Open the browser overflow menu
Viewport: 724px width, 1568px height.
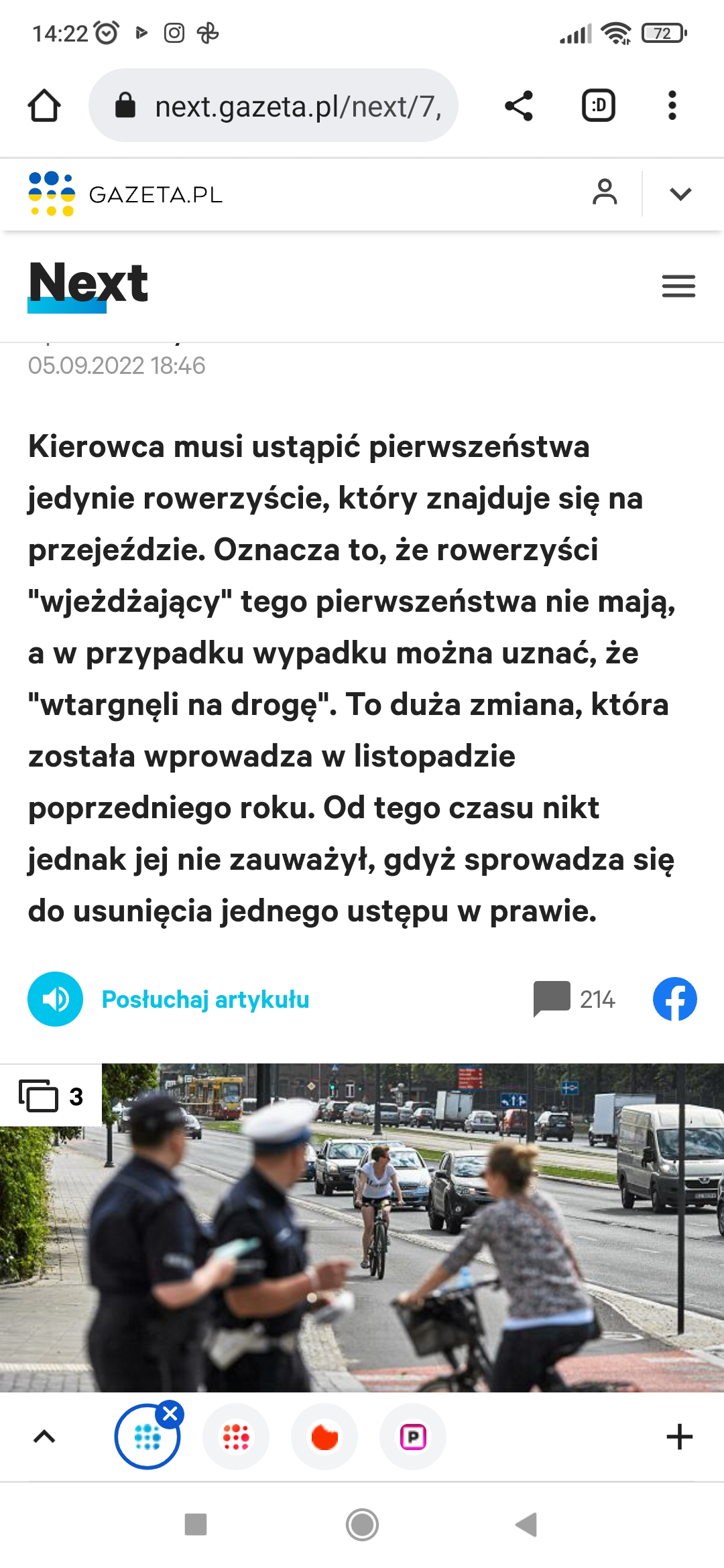672,106
